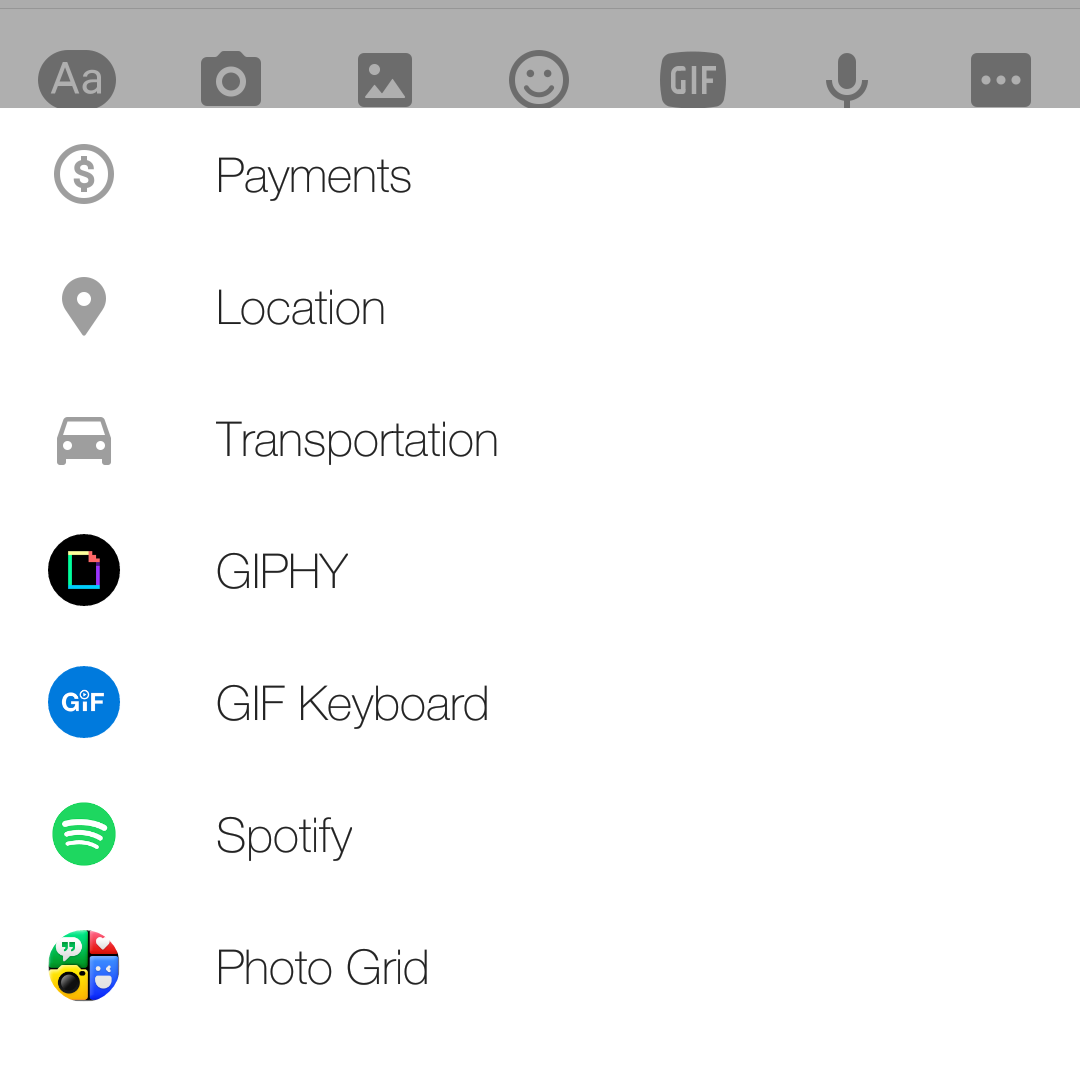Open the Transportation option
Viewport: 1080px width, 1086px height.
[356, 440]
